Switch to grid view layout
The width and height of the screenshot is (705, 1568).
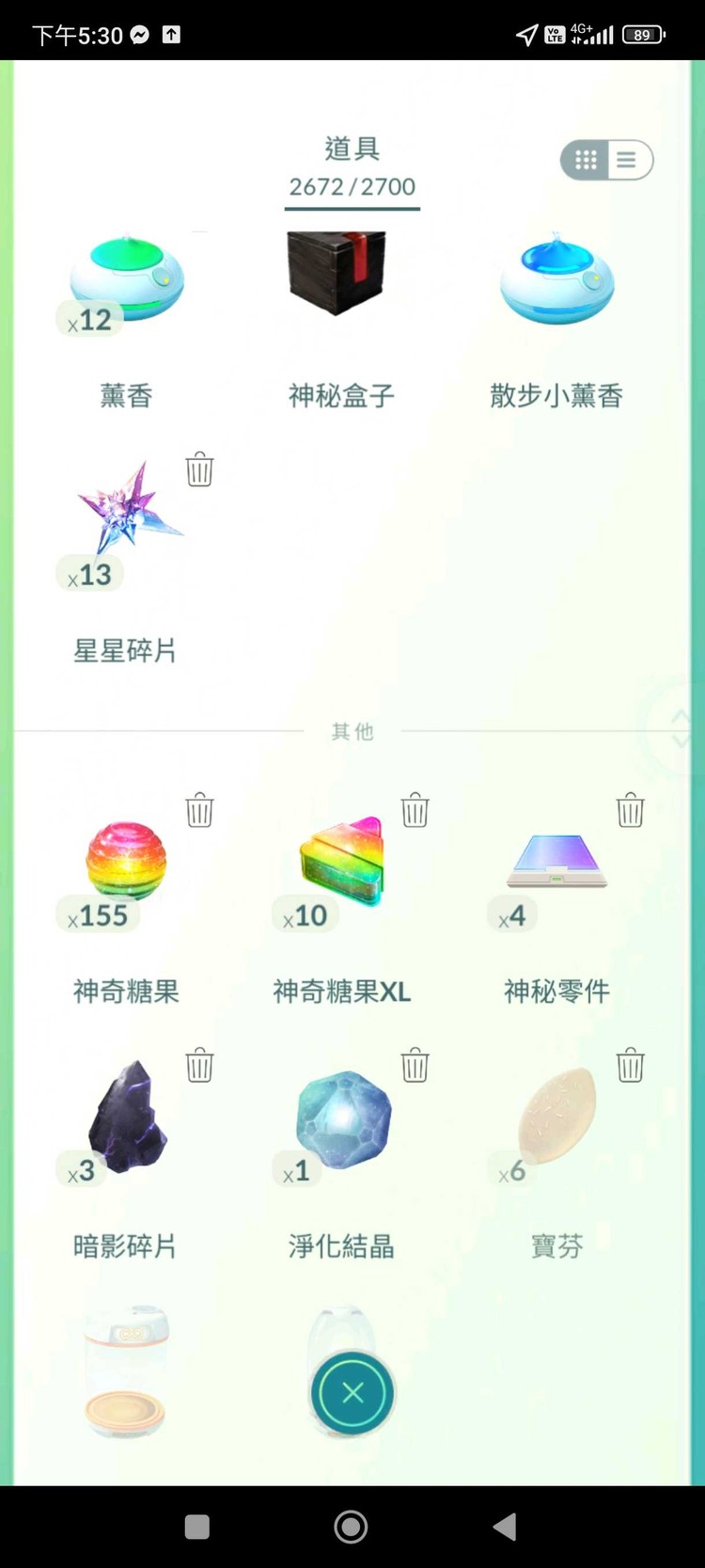click(586, 159)
